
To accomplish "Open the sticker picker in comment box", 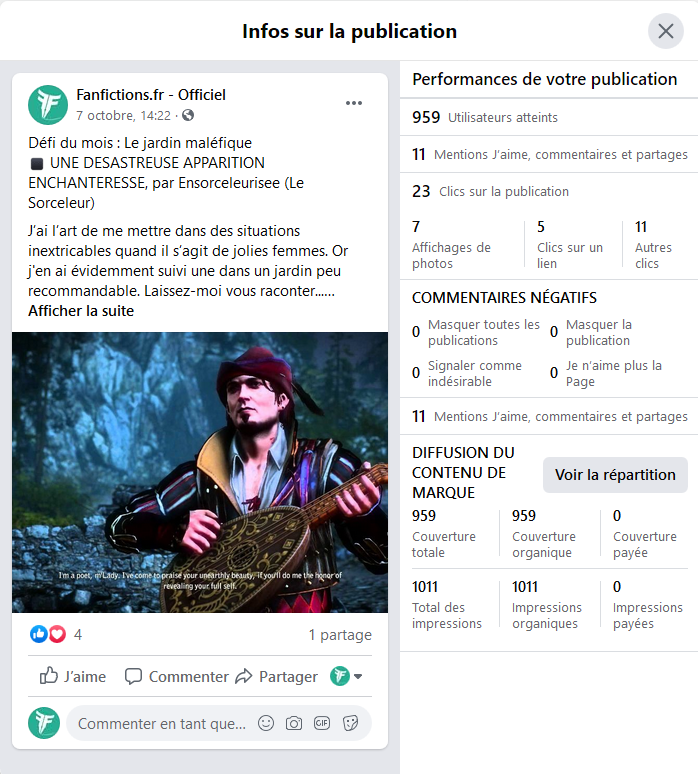I will (x=350, y=723).
